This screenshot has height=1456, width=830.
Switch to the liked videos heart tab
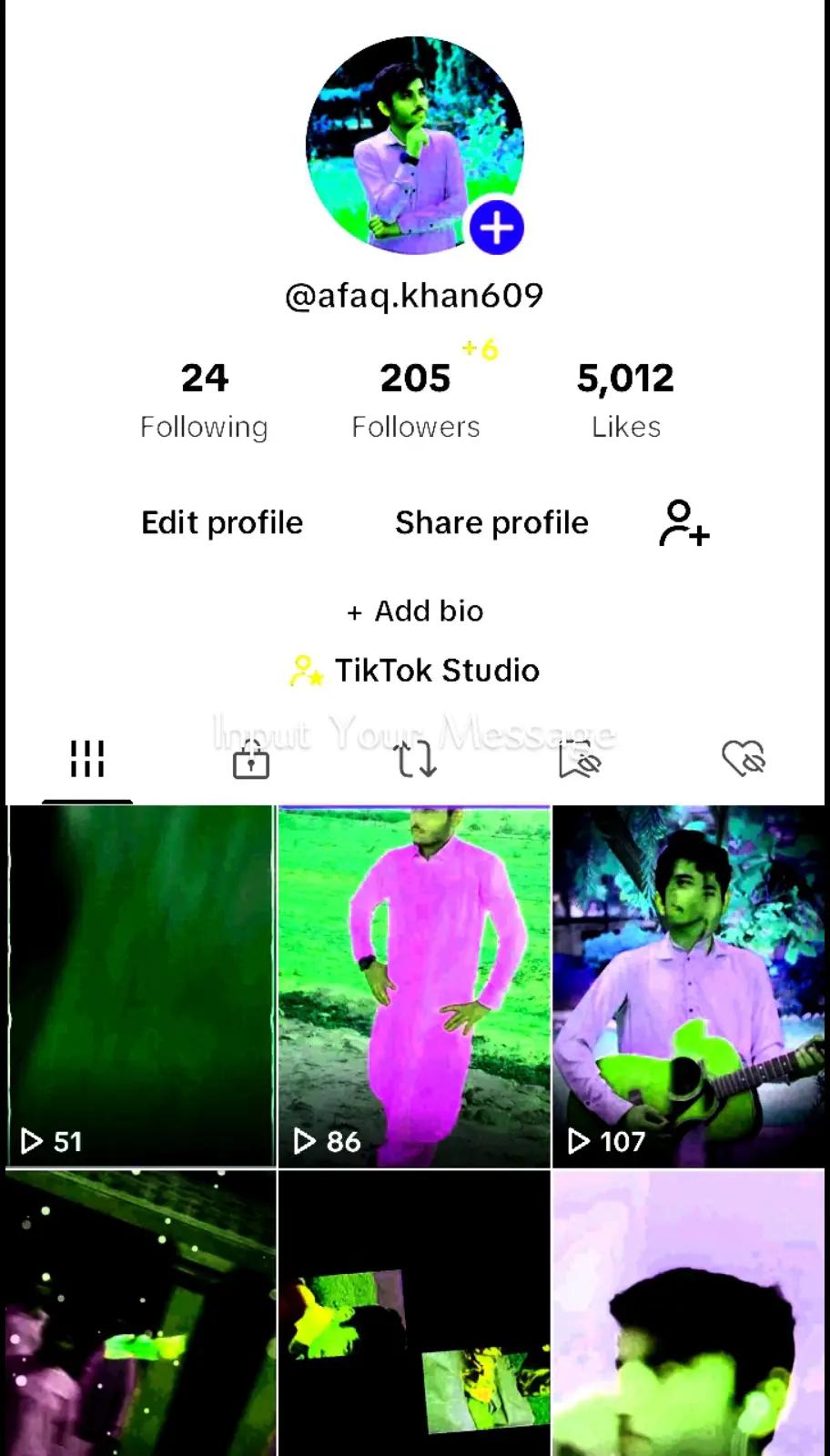(x=743, y=759)
